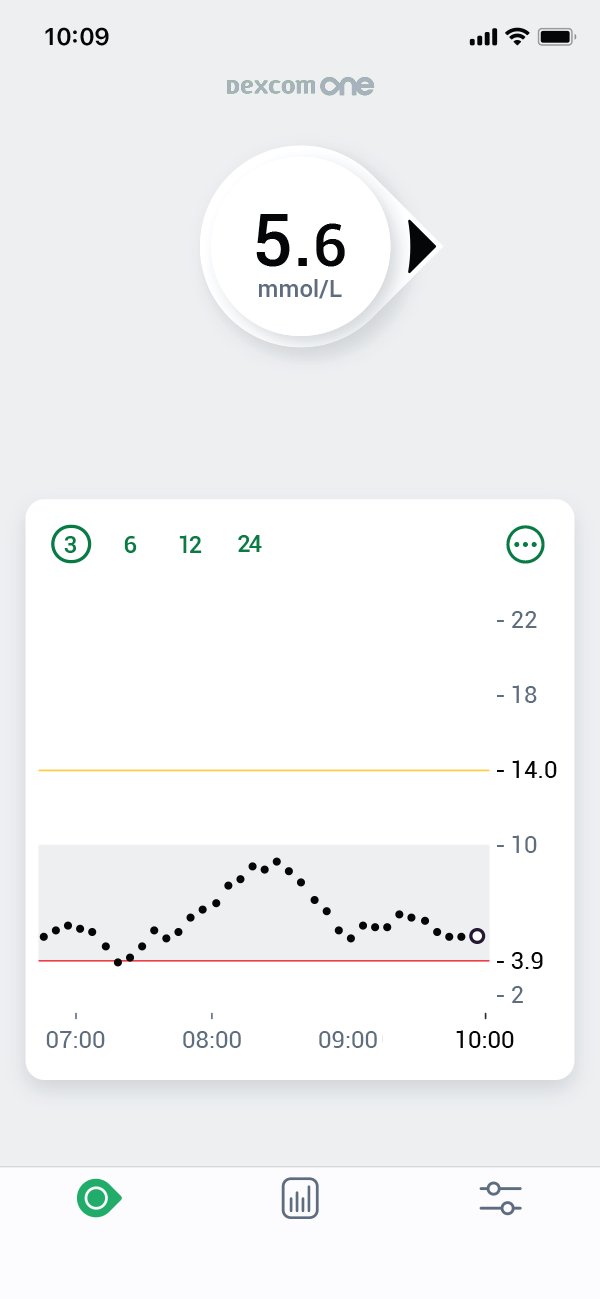Open the reports chart tab

coord(300,1197)
